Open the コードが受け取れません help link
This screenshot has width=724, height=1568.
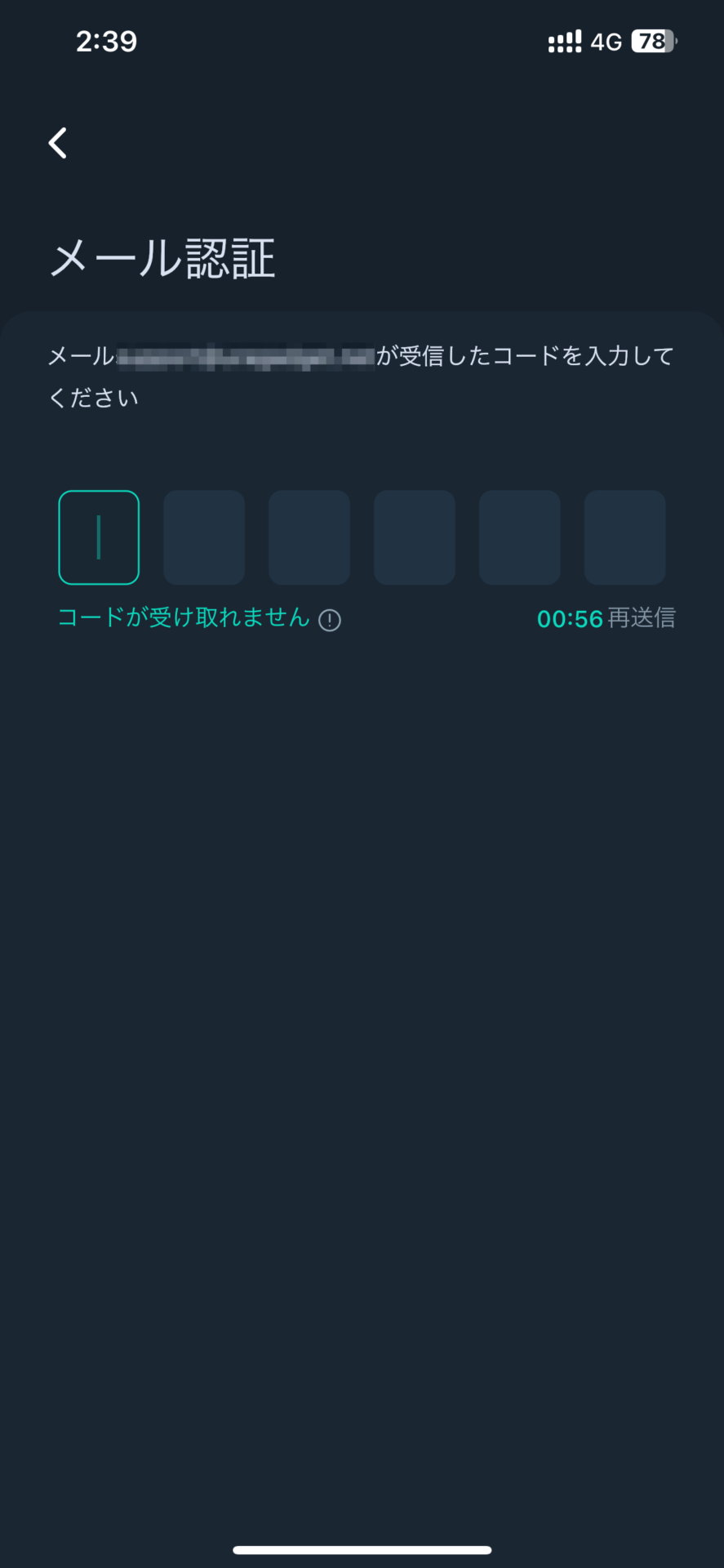click(x=184, y=618)
